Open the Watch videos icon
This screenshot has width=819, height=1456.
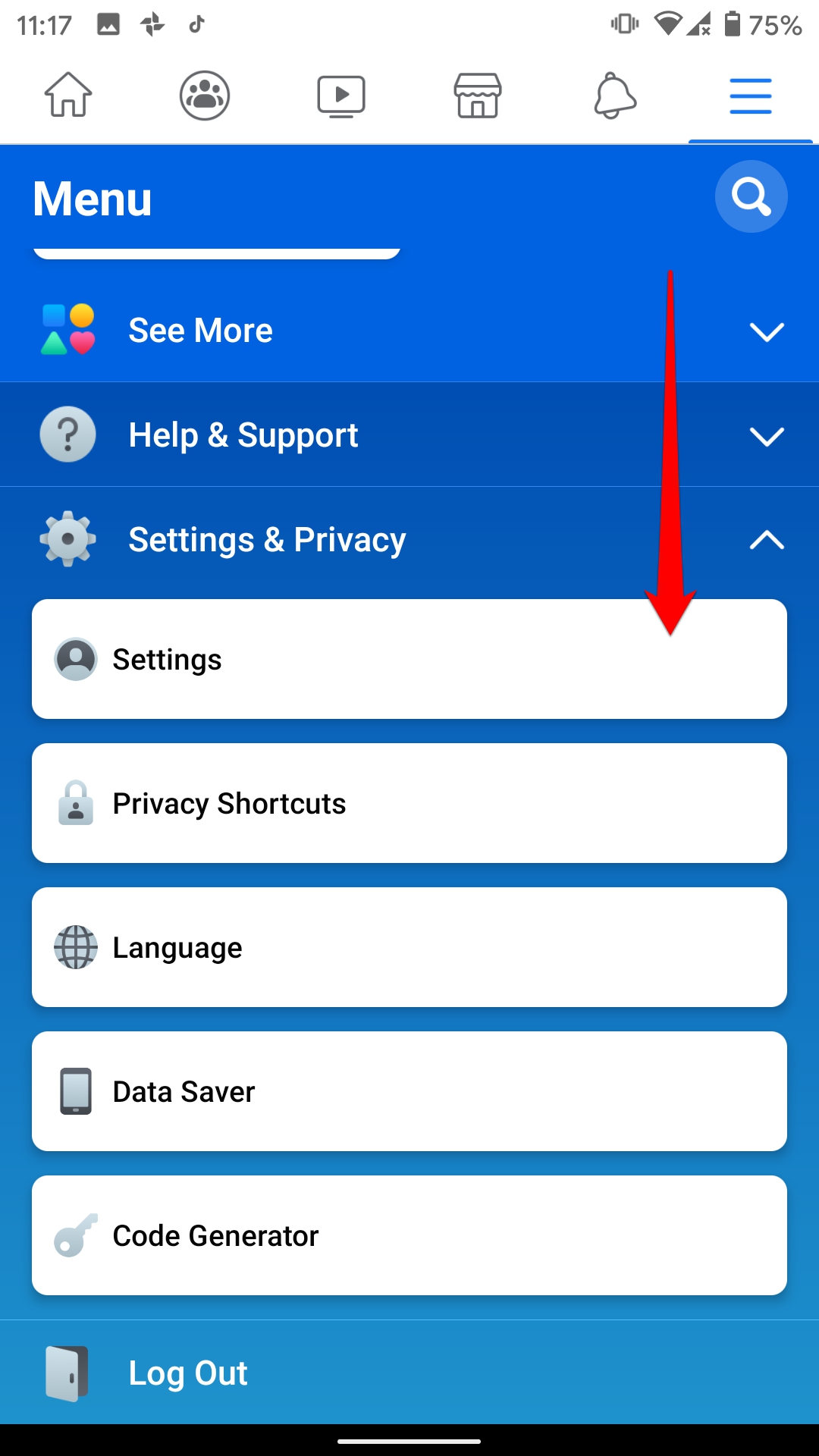340,95
